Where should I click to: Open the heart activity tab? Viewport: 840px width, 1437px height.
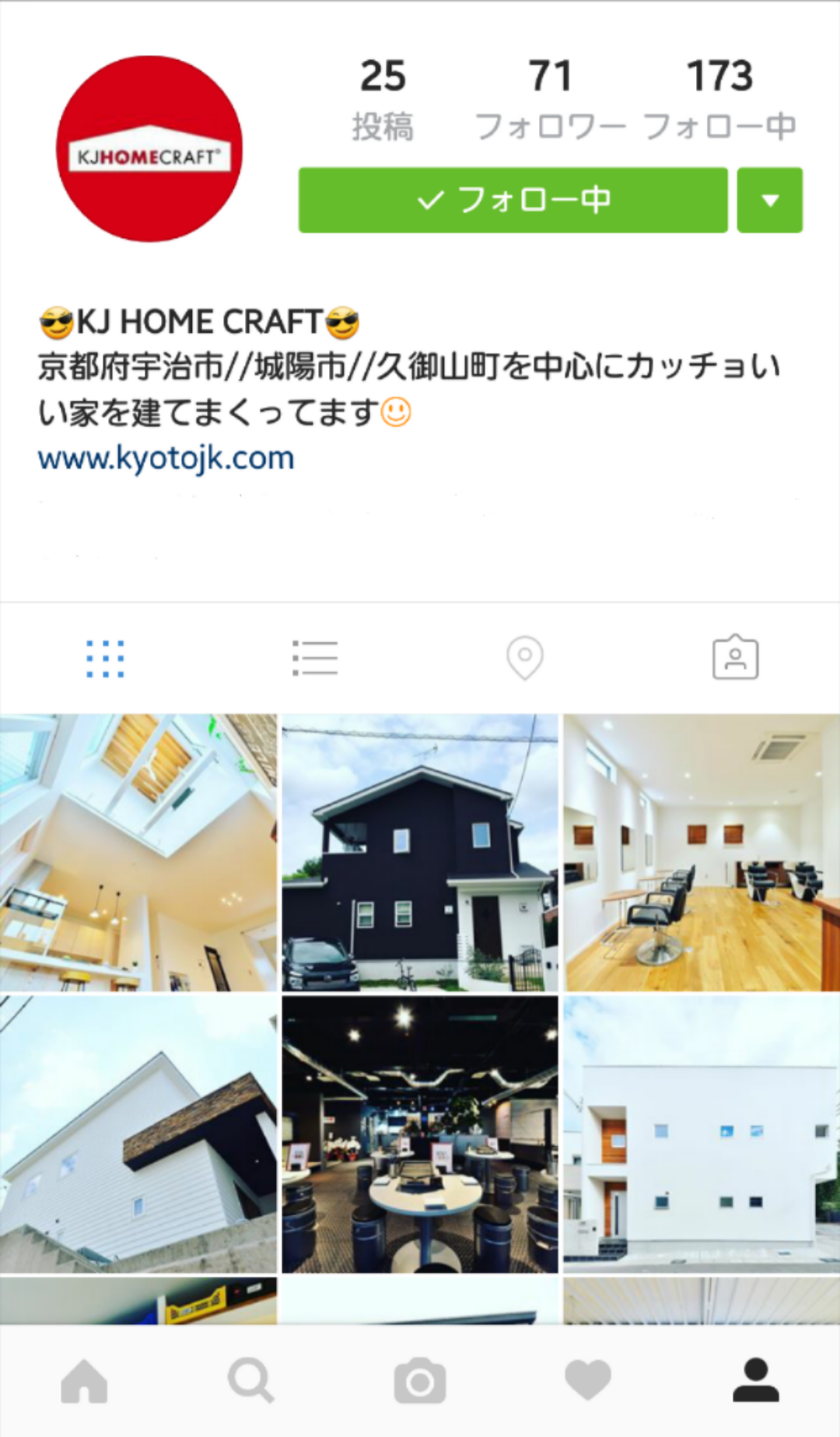coord(588,1381)
